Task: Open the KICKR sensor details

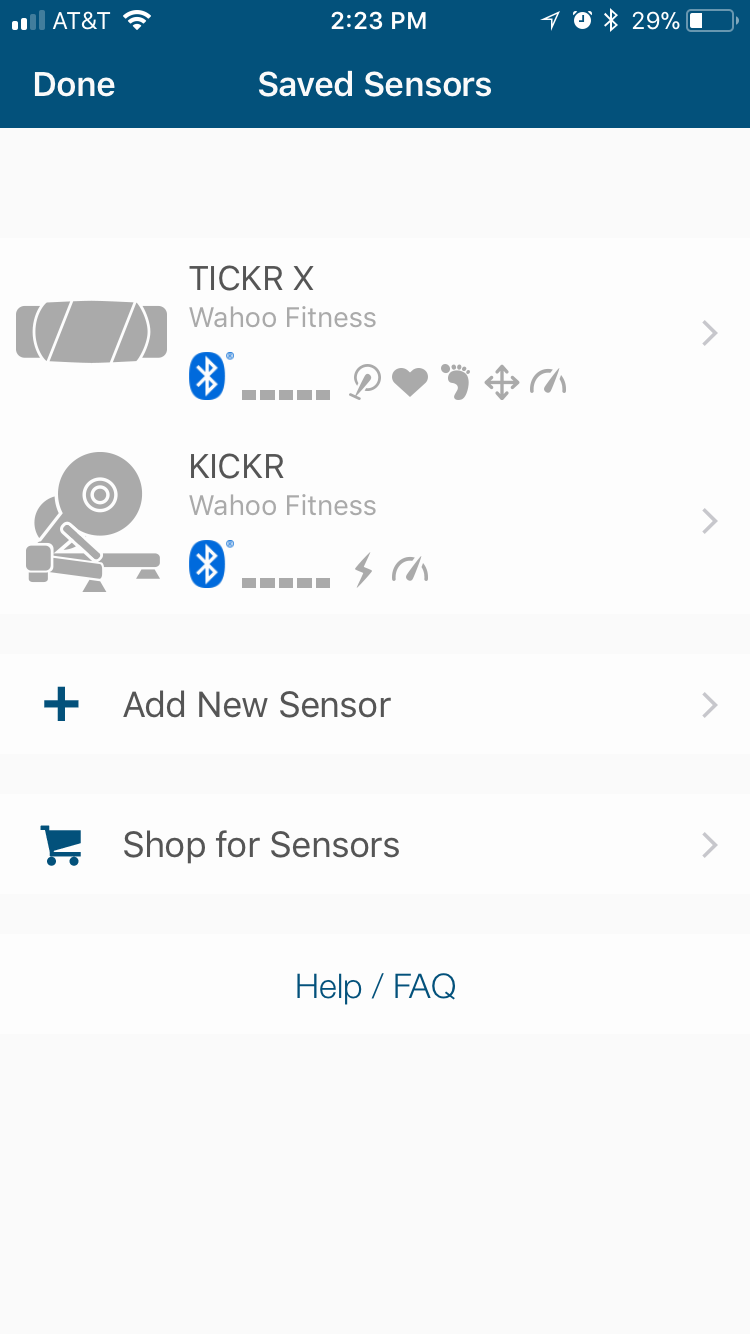Action: tap(375, 520)
